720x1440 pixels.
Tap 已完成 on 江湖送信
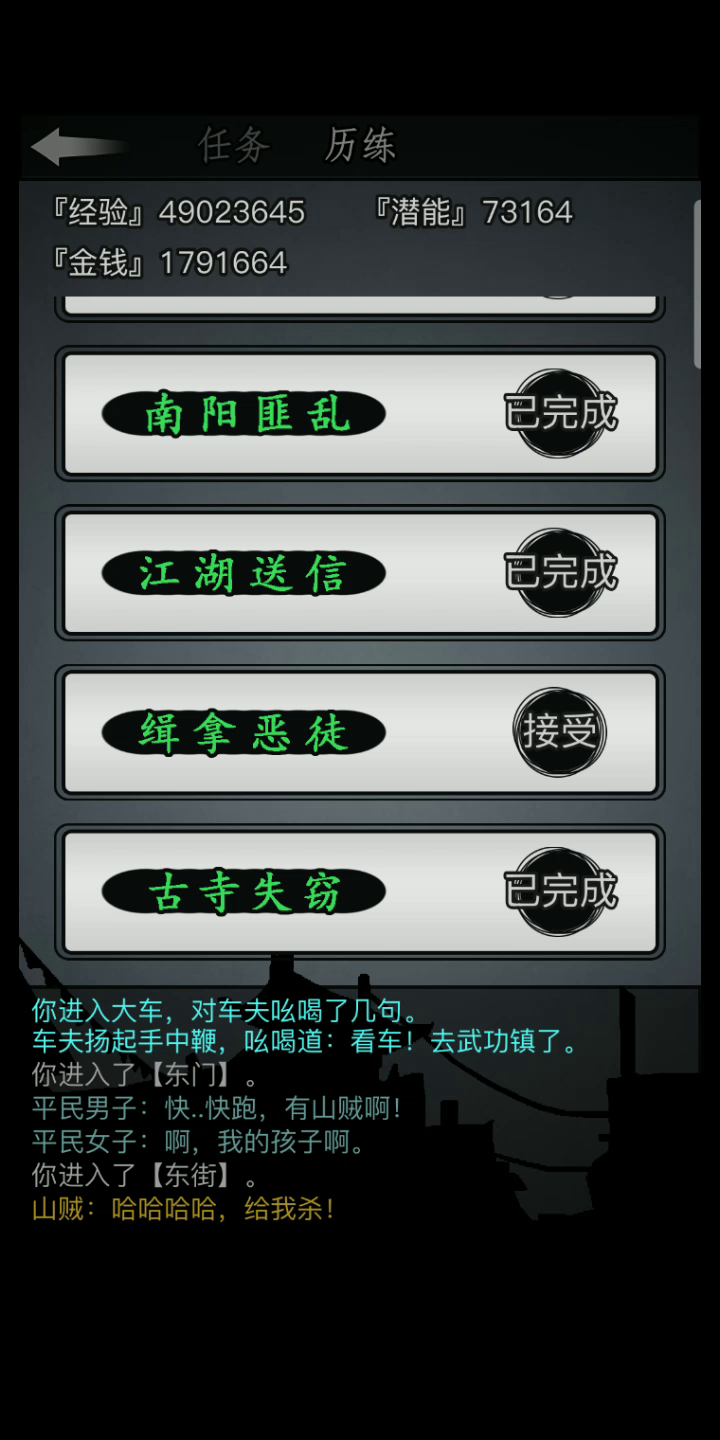tap(561, 572)
